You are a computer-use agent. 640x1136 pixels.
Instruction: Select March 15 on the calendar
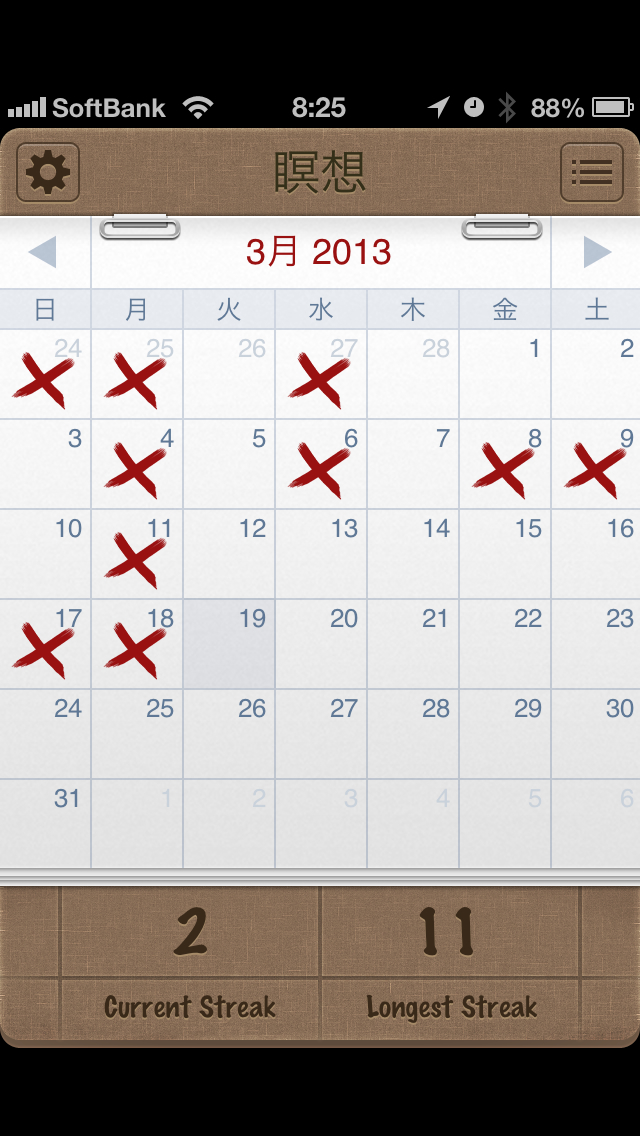505,554
